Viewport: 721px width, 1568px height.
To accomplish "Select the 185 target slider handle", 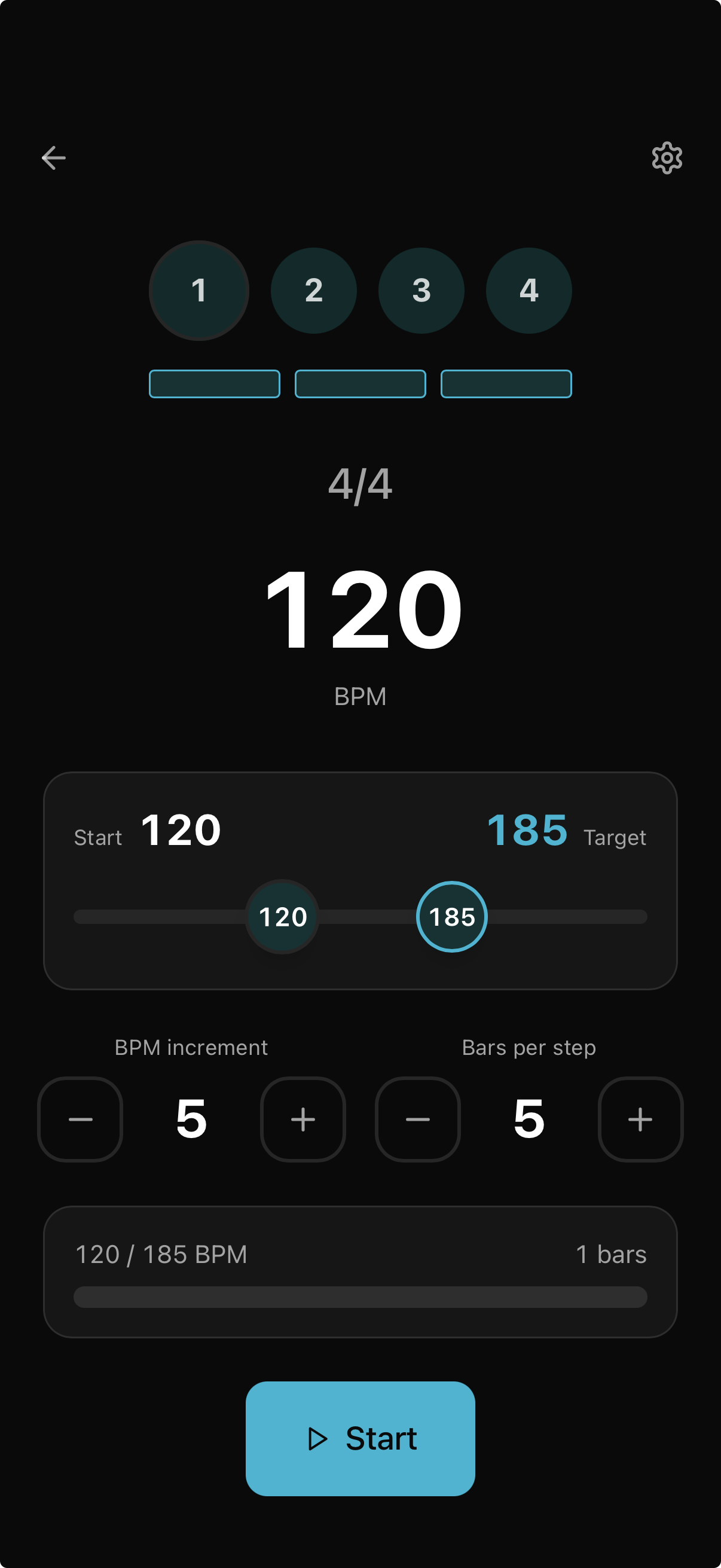I will 451,917.
